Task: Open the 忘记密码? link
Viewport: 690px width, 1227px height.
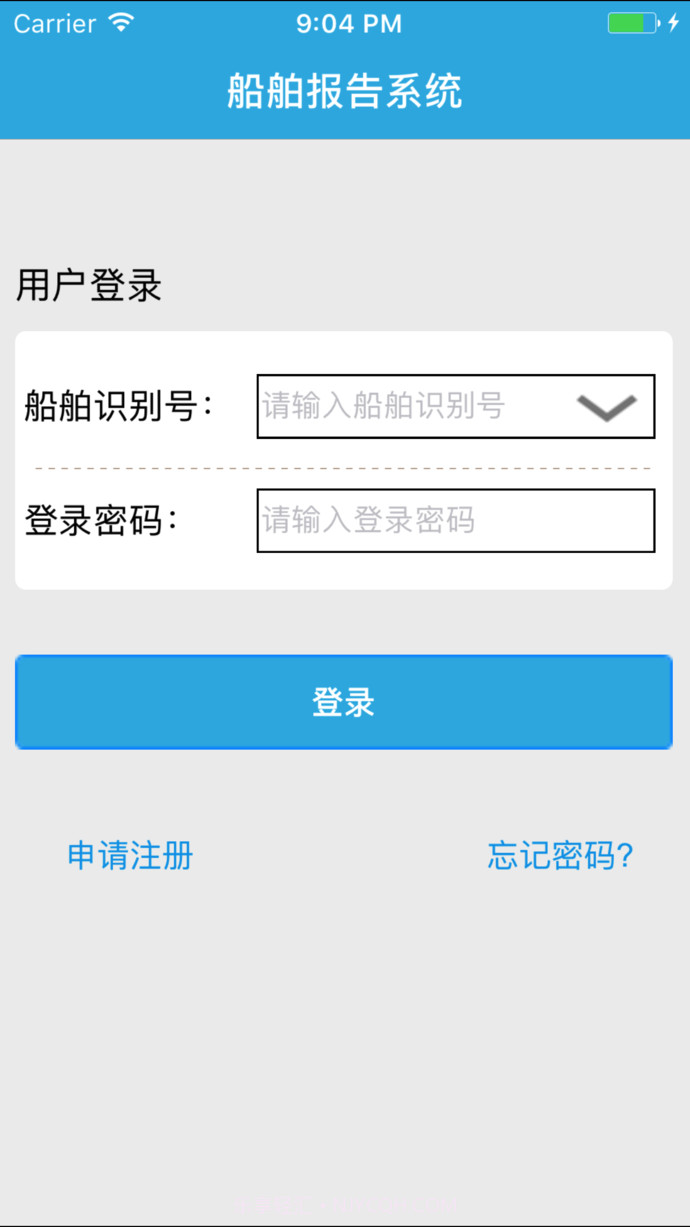Action: tap(560, 856)
